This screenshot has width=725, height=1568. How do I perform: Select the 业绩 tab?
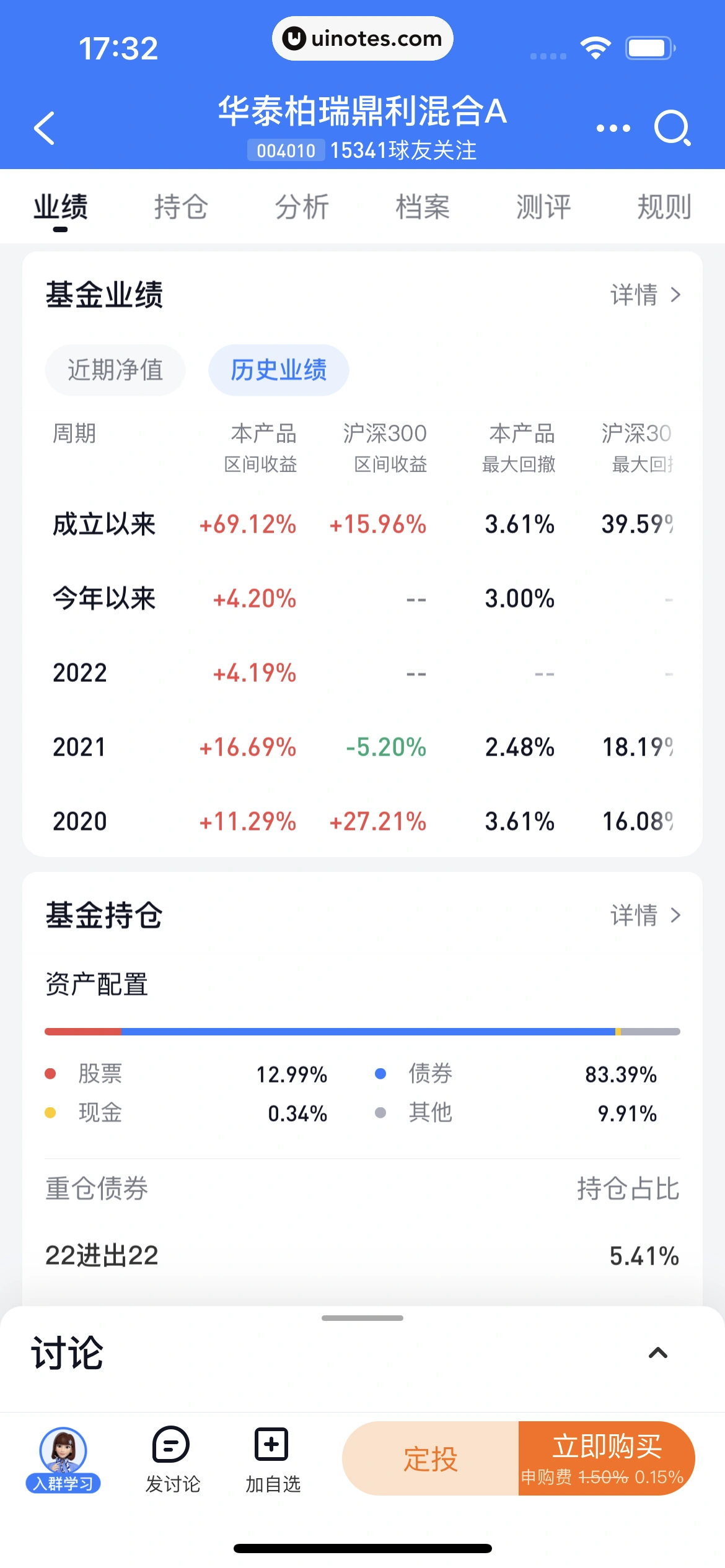pos(61,207)
